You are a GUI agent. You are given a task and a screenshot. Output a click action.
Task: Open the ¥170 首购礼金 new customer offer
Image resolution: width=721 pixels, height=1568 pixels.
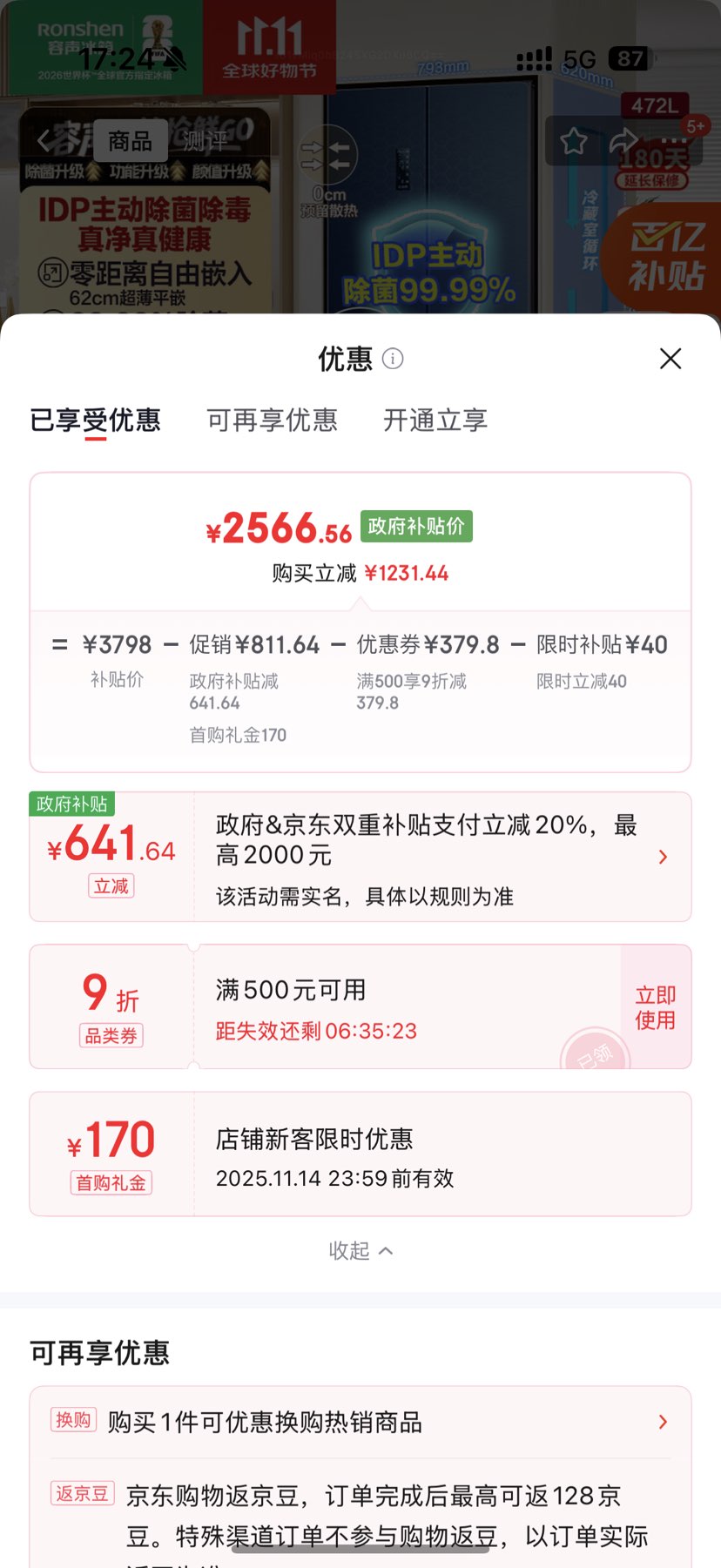pos(360,1154)
